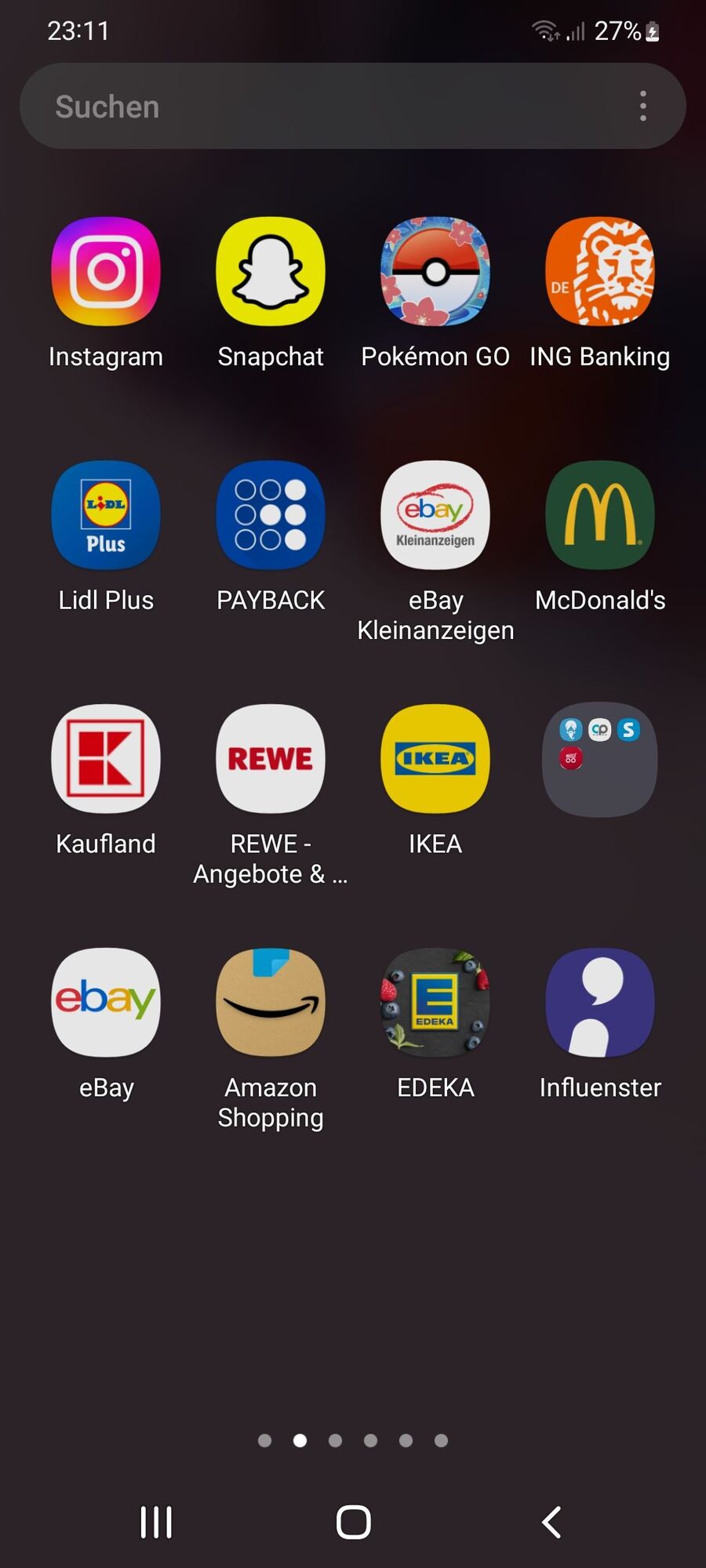Launch the Instagram app
The width and height of the screenshot is (706, 1568).
(x=106, y=272)
